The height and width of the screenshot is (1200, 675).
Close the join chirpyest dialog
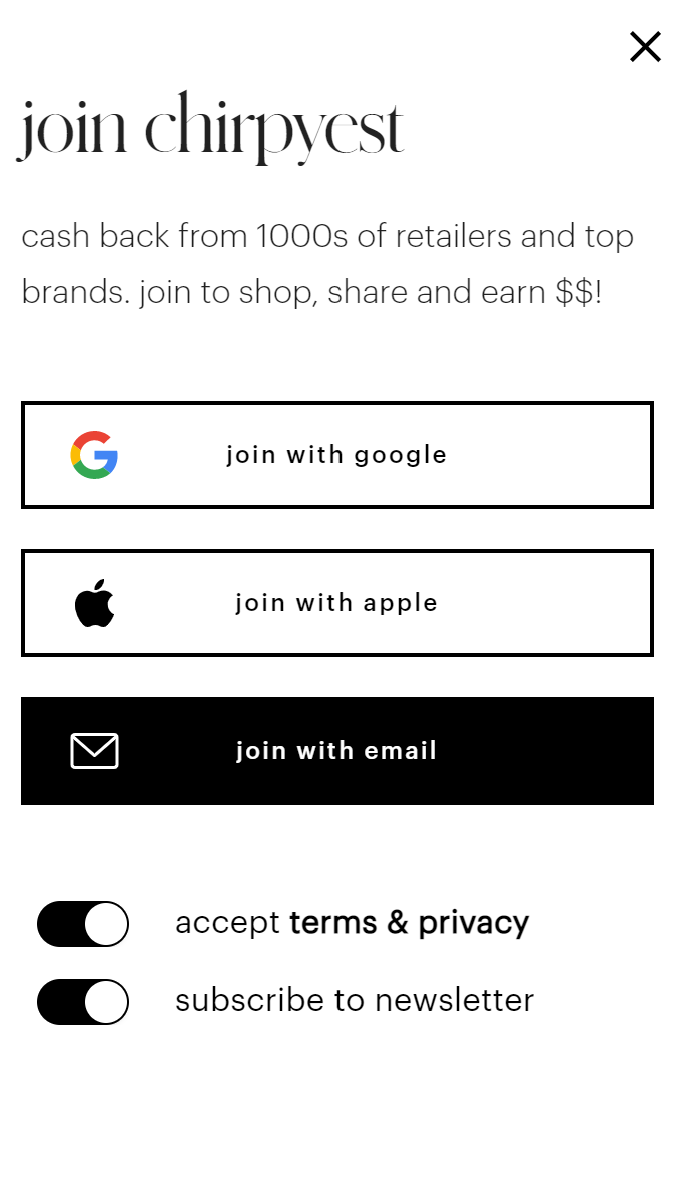[x=645, y=47]
